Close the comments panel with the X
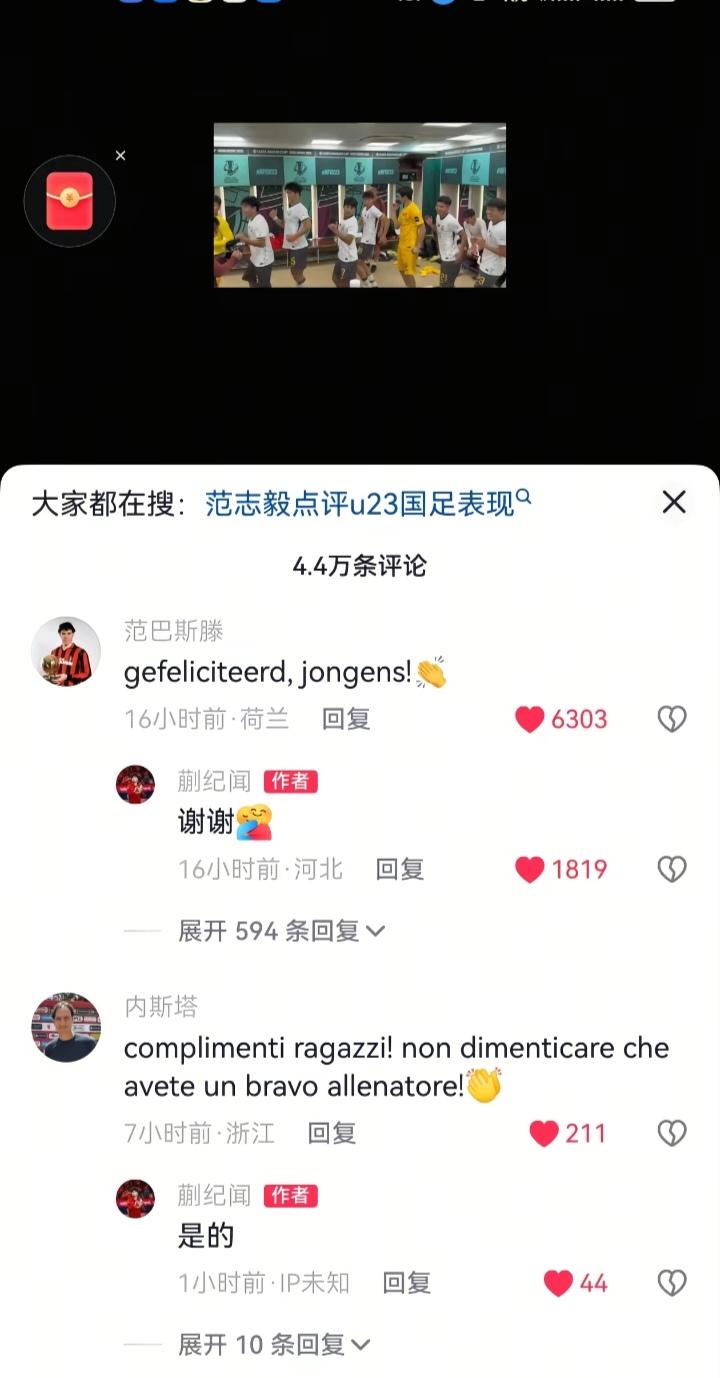 [674, 501]
